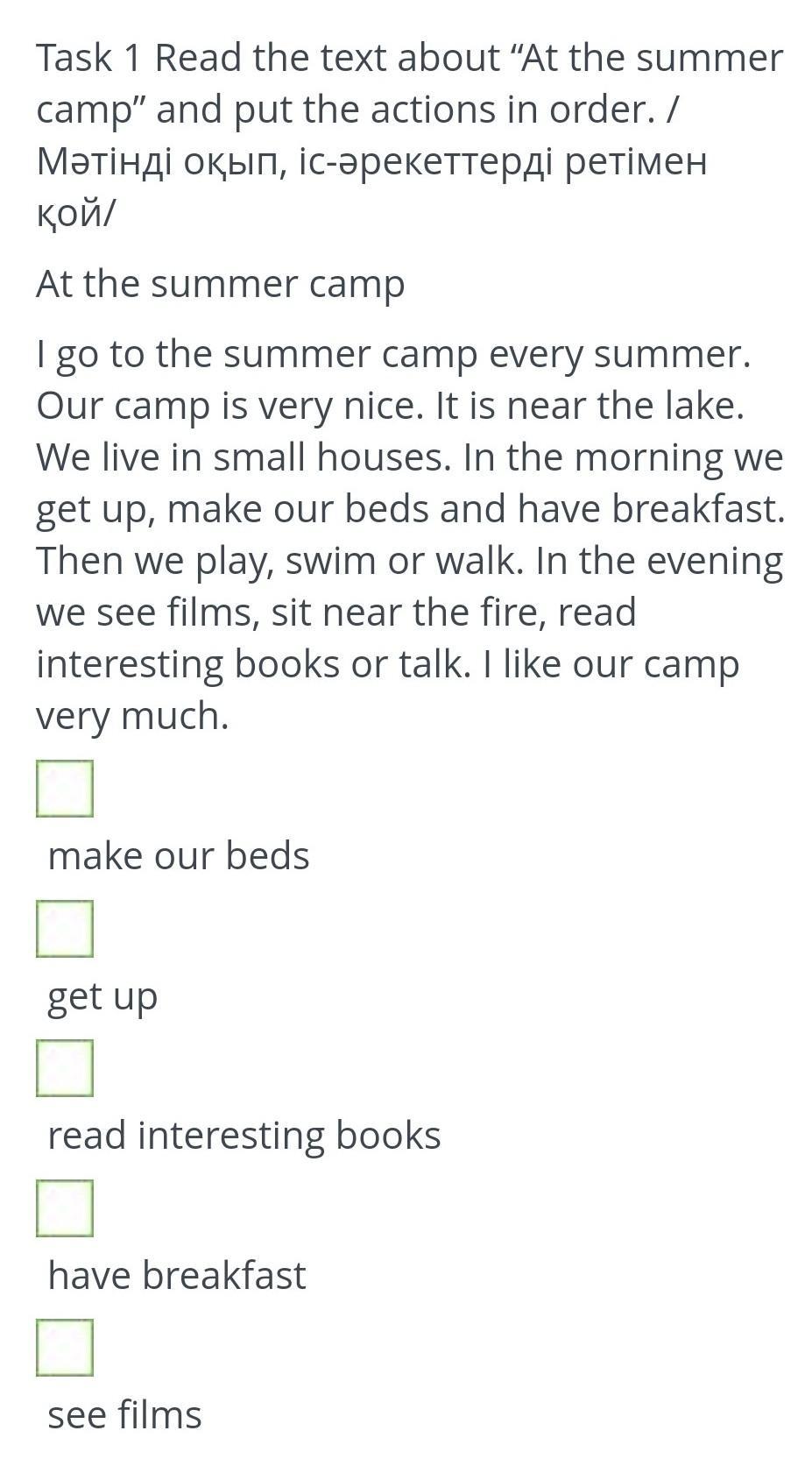Select the box above "get up"

65,929
